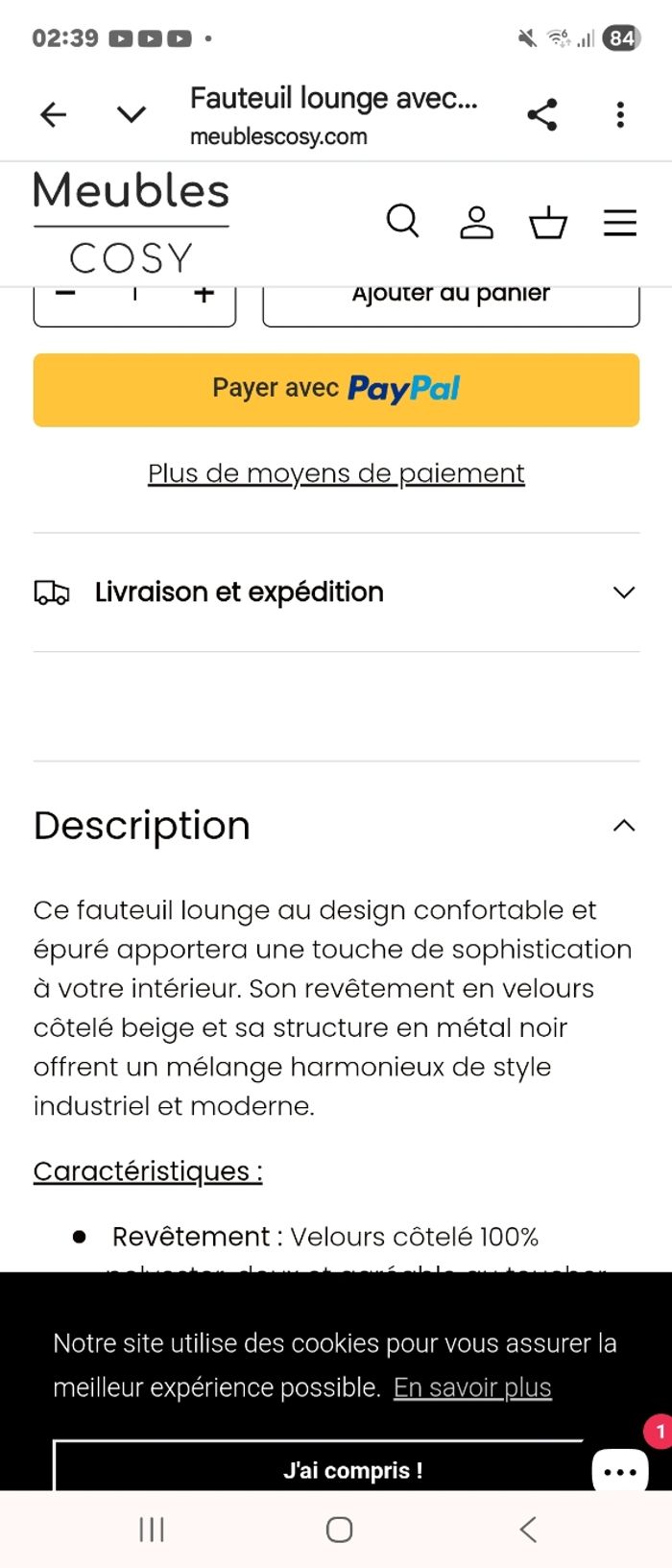Search the Meubles Cosy store
The height and width of the screenshot is (1568, 672).
coord(403,222)
